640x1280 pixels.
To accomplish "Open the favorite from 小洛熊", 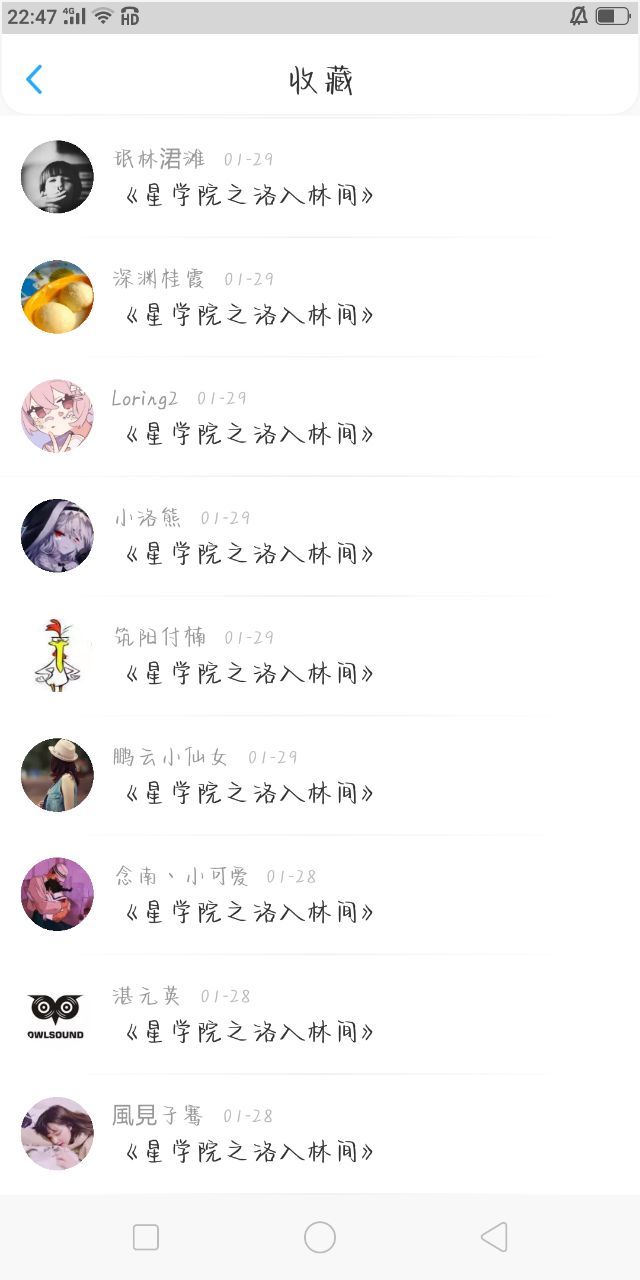I will 250,553.
